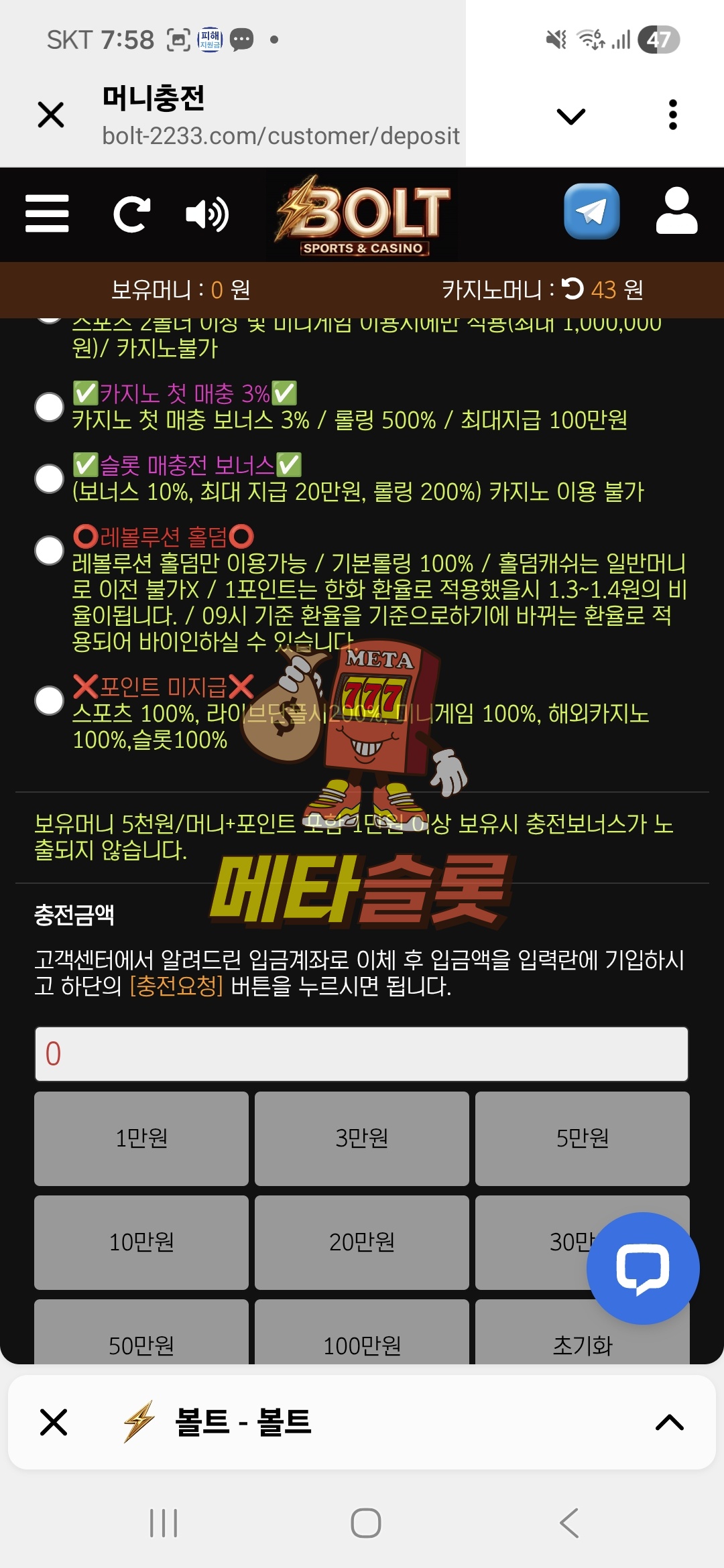This screenshot has height=1568, width=724.
Task: Choose the 레볼루션 홀덤 option
Action: 50,550
